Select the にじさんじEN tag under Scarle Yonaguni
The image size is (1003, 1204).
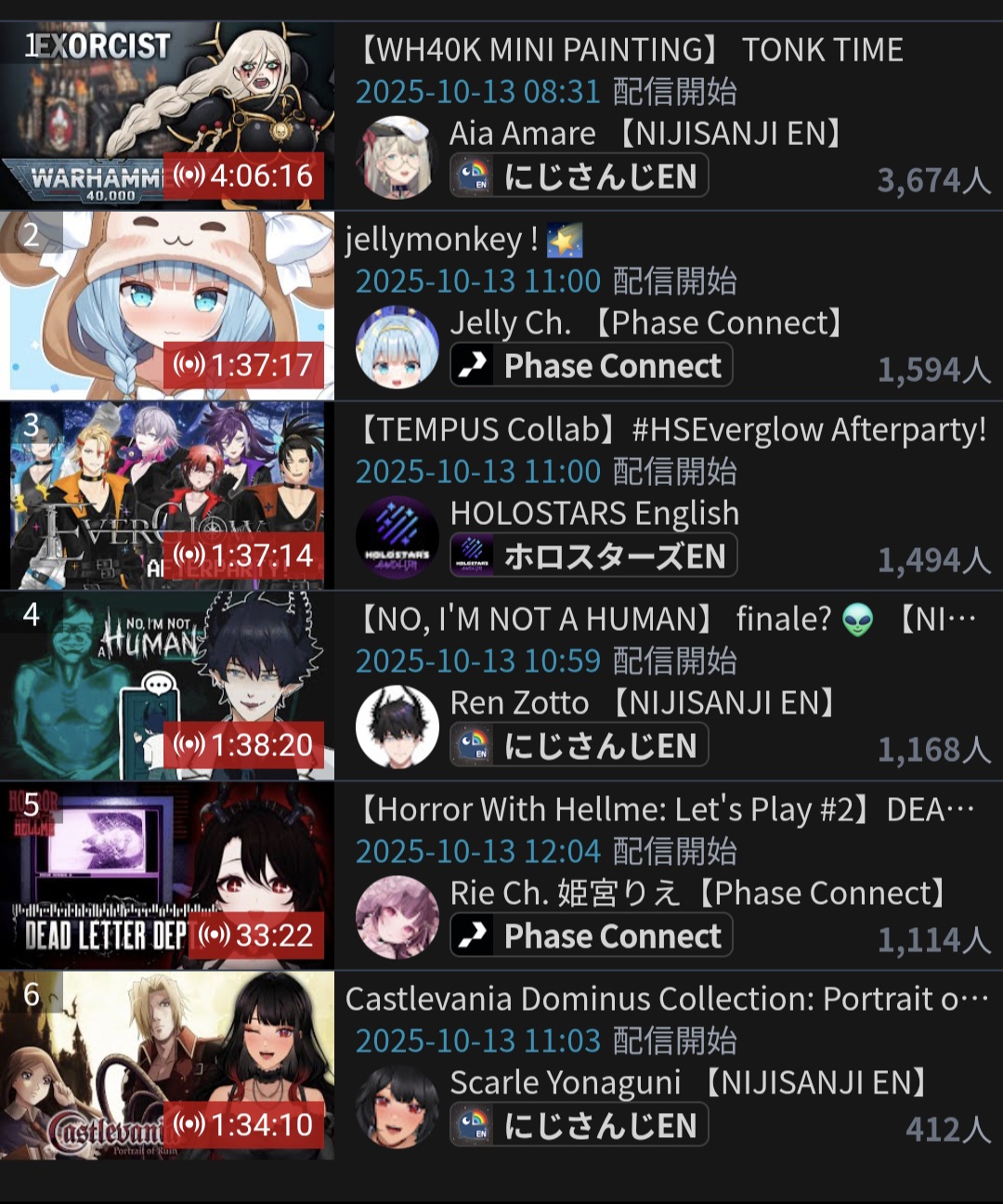tap(580, 1125)
